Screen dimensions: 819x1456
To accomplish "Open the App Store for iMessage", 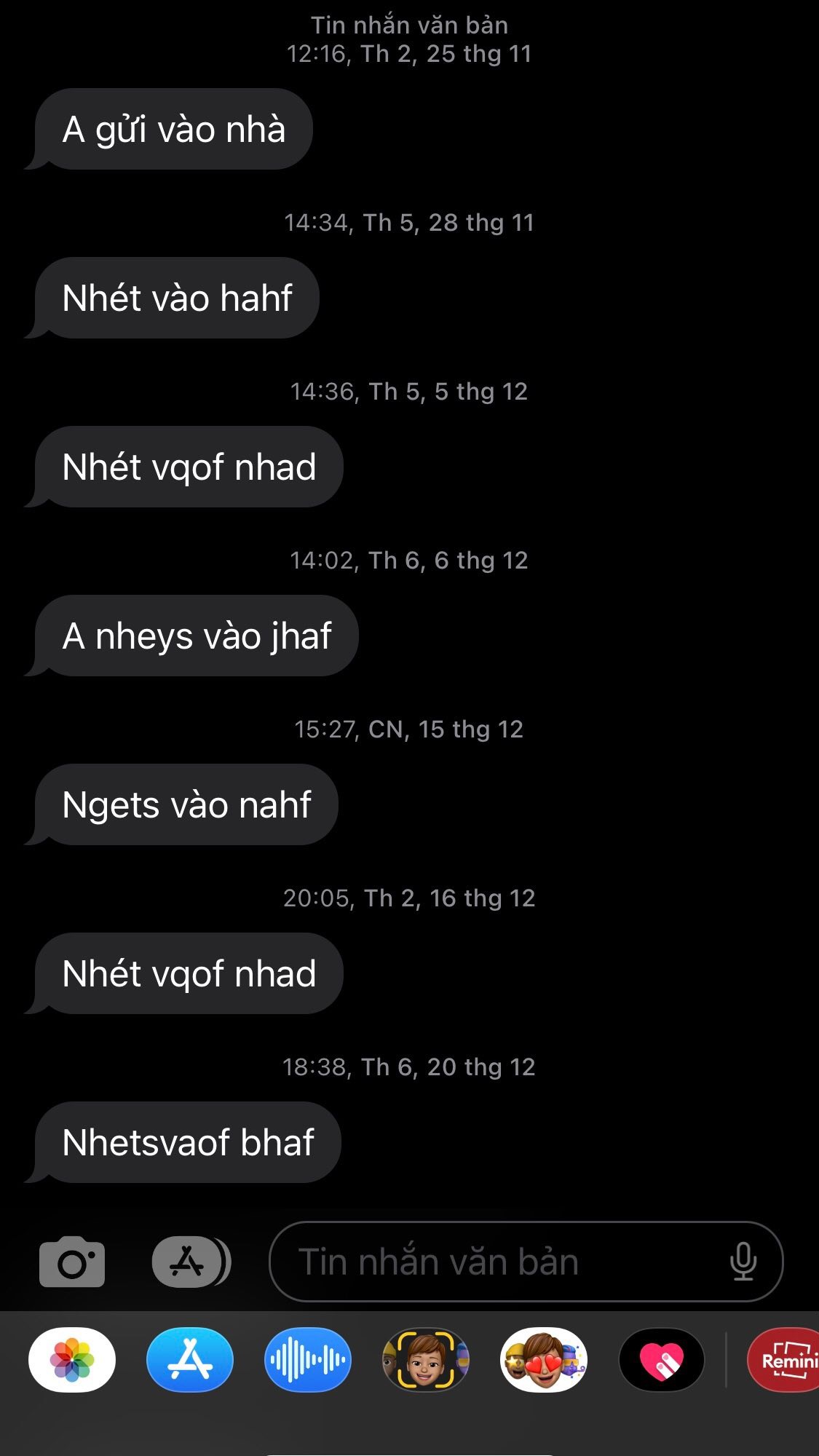I will coord(190,1360).
